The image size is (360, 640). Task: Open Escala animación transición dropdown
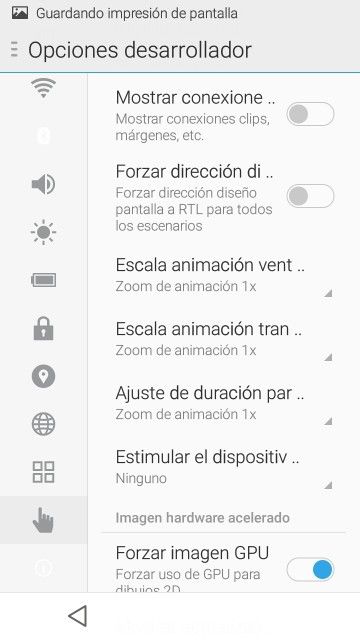coord(224,339)
